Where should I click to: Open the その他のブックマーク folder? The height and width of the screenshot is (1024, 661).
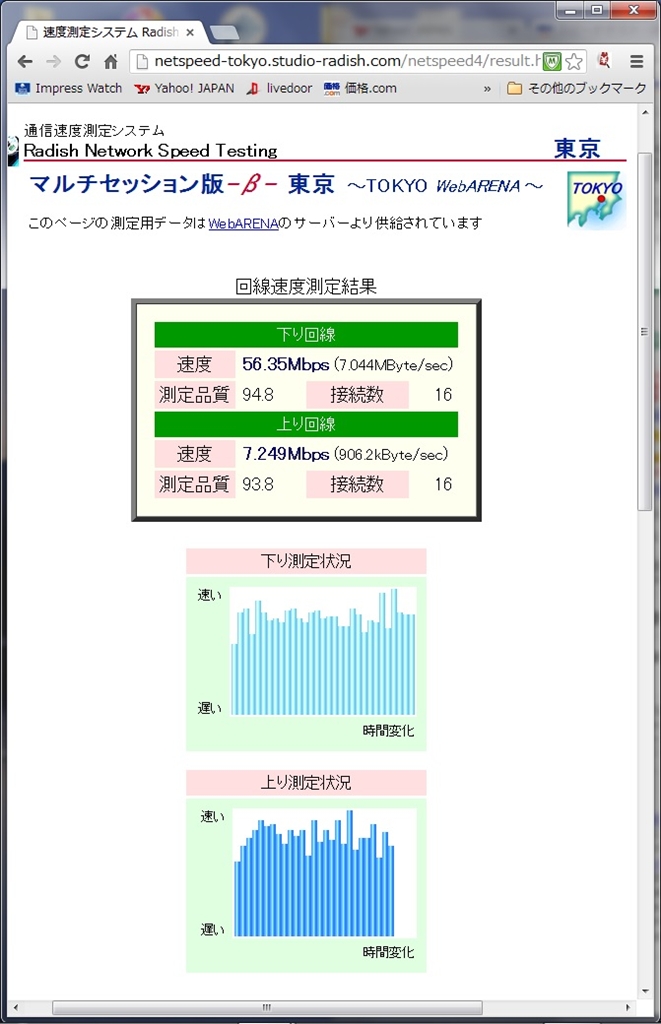click(577, 88)
